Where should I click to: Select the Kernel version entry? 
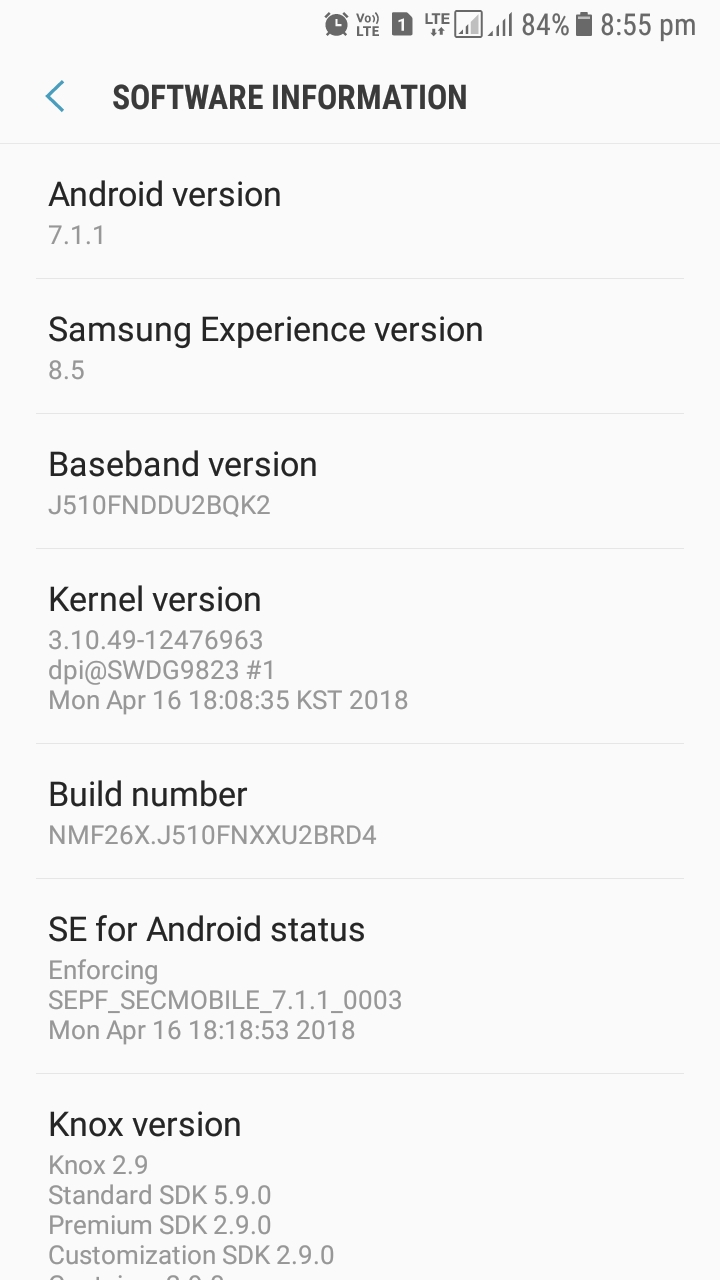[x=360, y=647]
